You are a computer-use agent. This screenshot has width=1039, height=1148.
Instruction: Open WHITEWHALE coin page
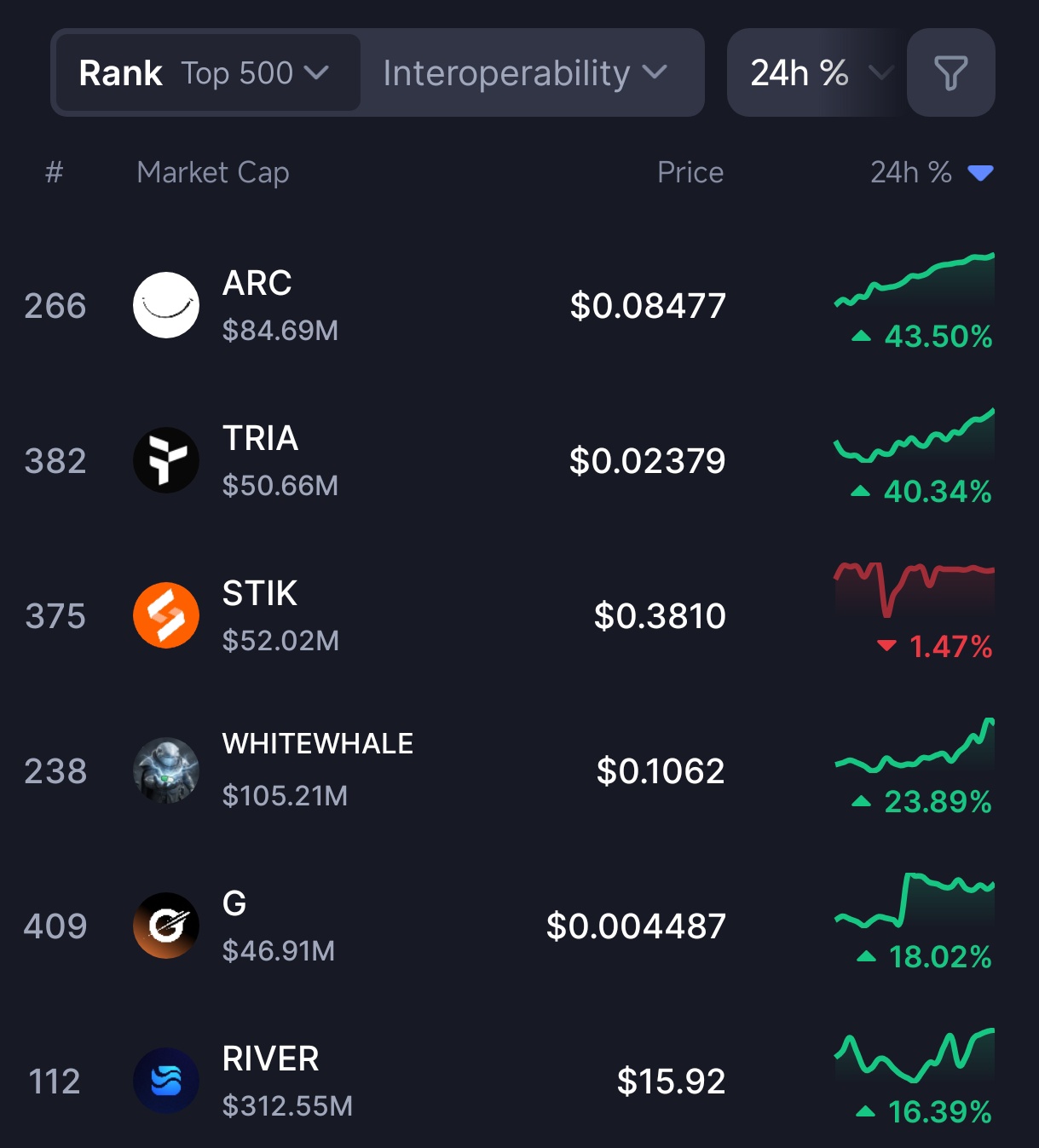coord(426,771)
